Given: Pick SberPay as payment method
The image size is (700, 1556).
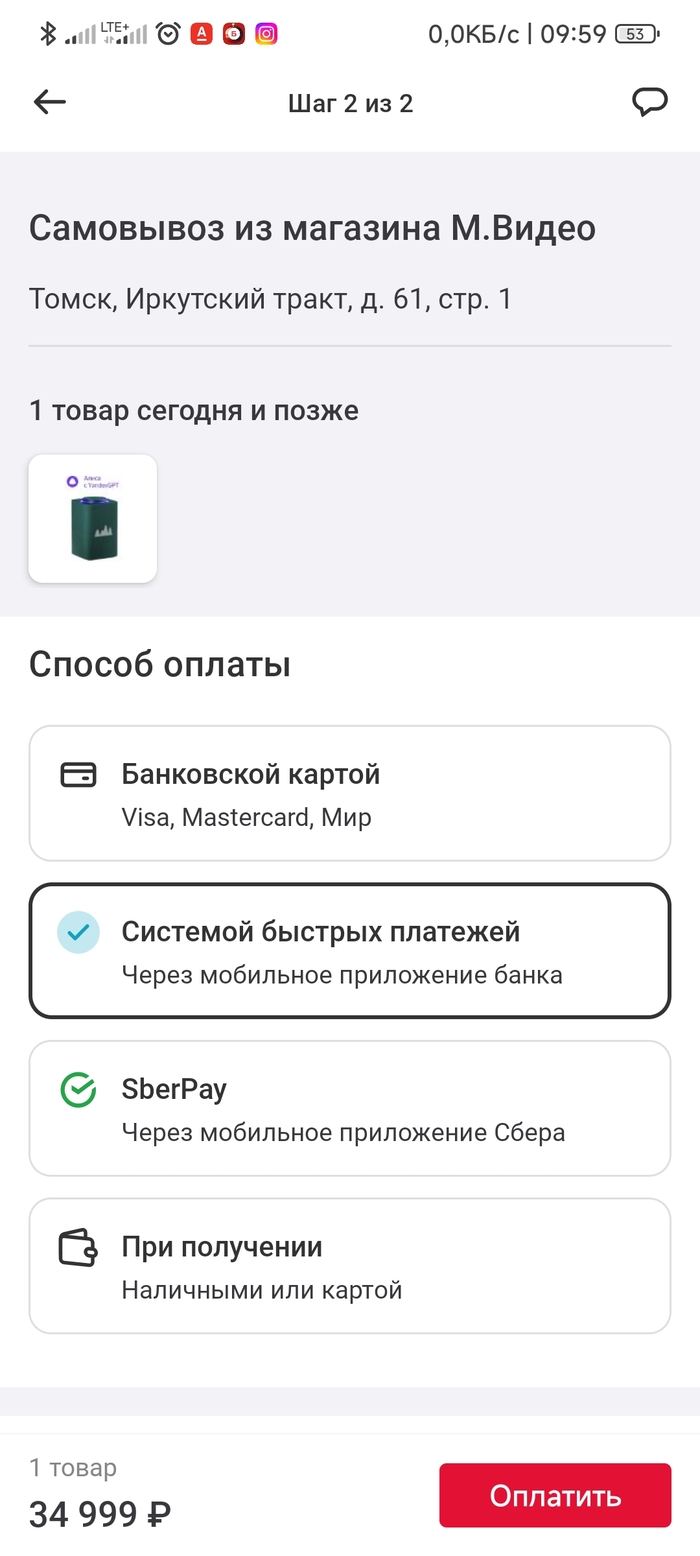Looking at the screenshot, I should 350,1108.
